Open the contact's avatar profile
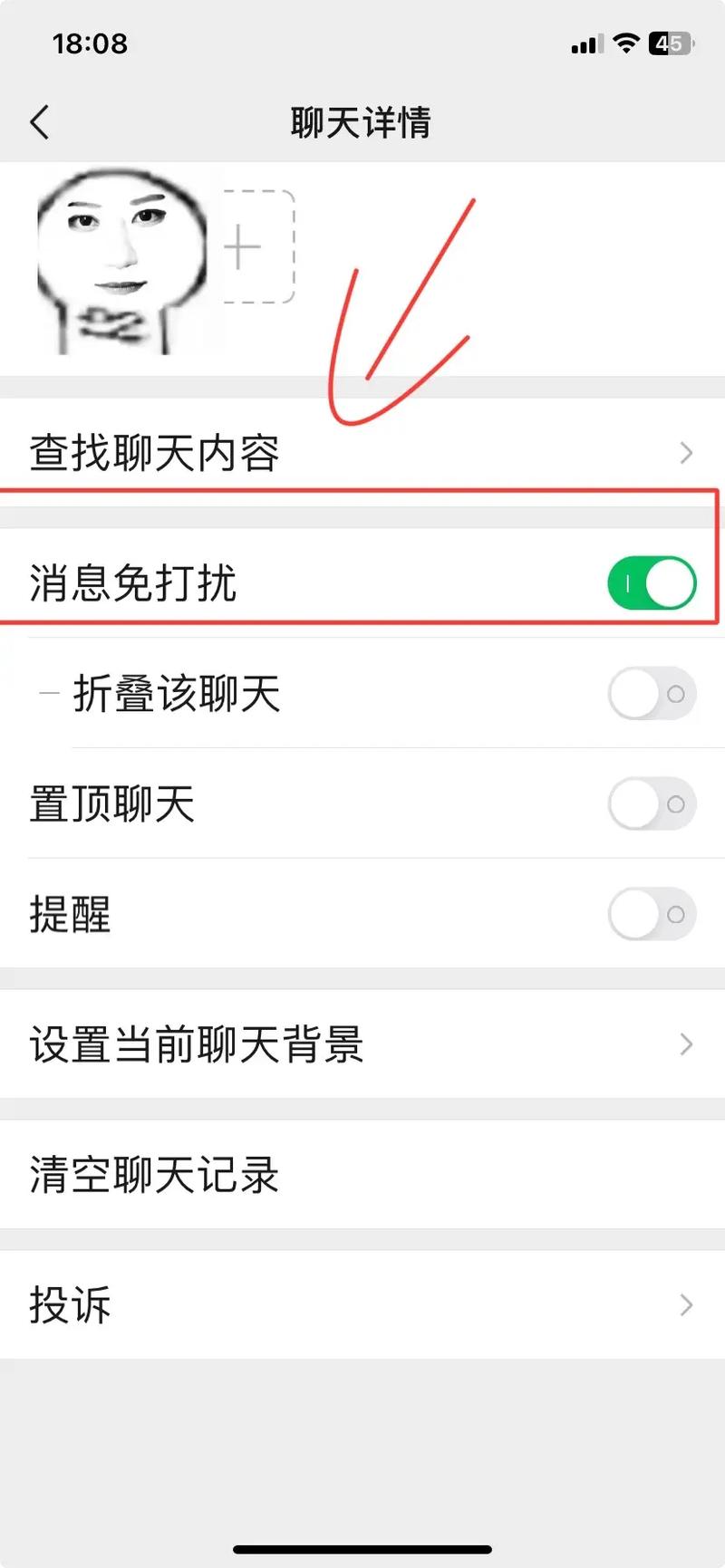This screenshot has height=1568, width=725. 121,263
